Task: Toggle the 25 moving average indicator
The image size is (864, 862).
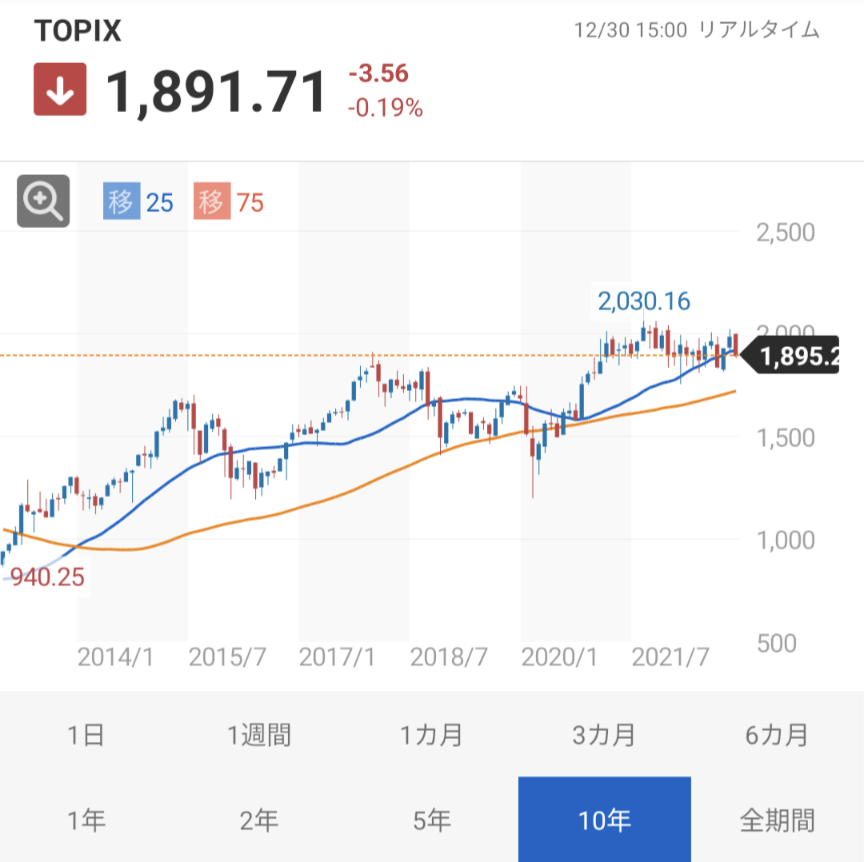Action: [138, 203]
